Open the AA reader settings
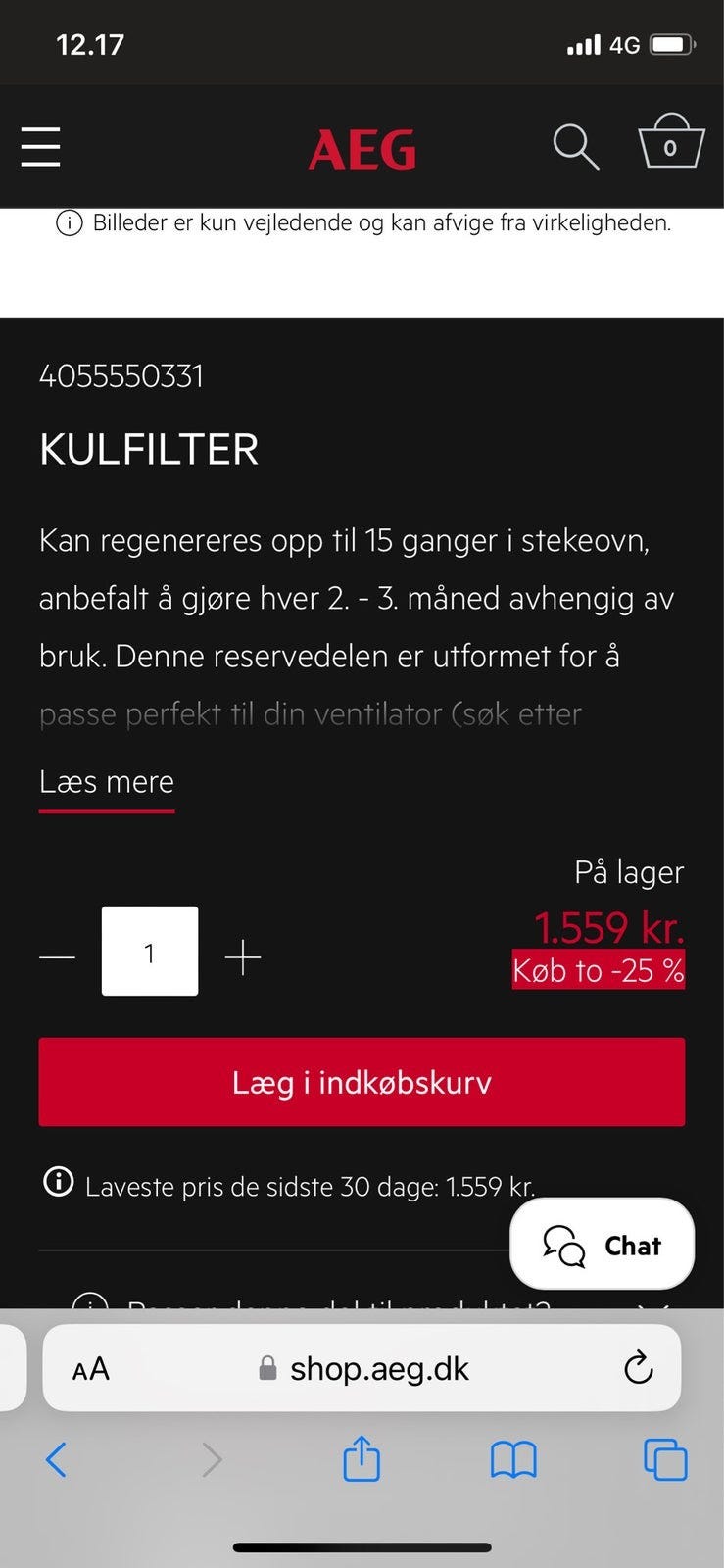 point(91,1369)
